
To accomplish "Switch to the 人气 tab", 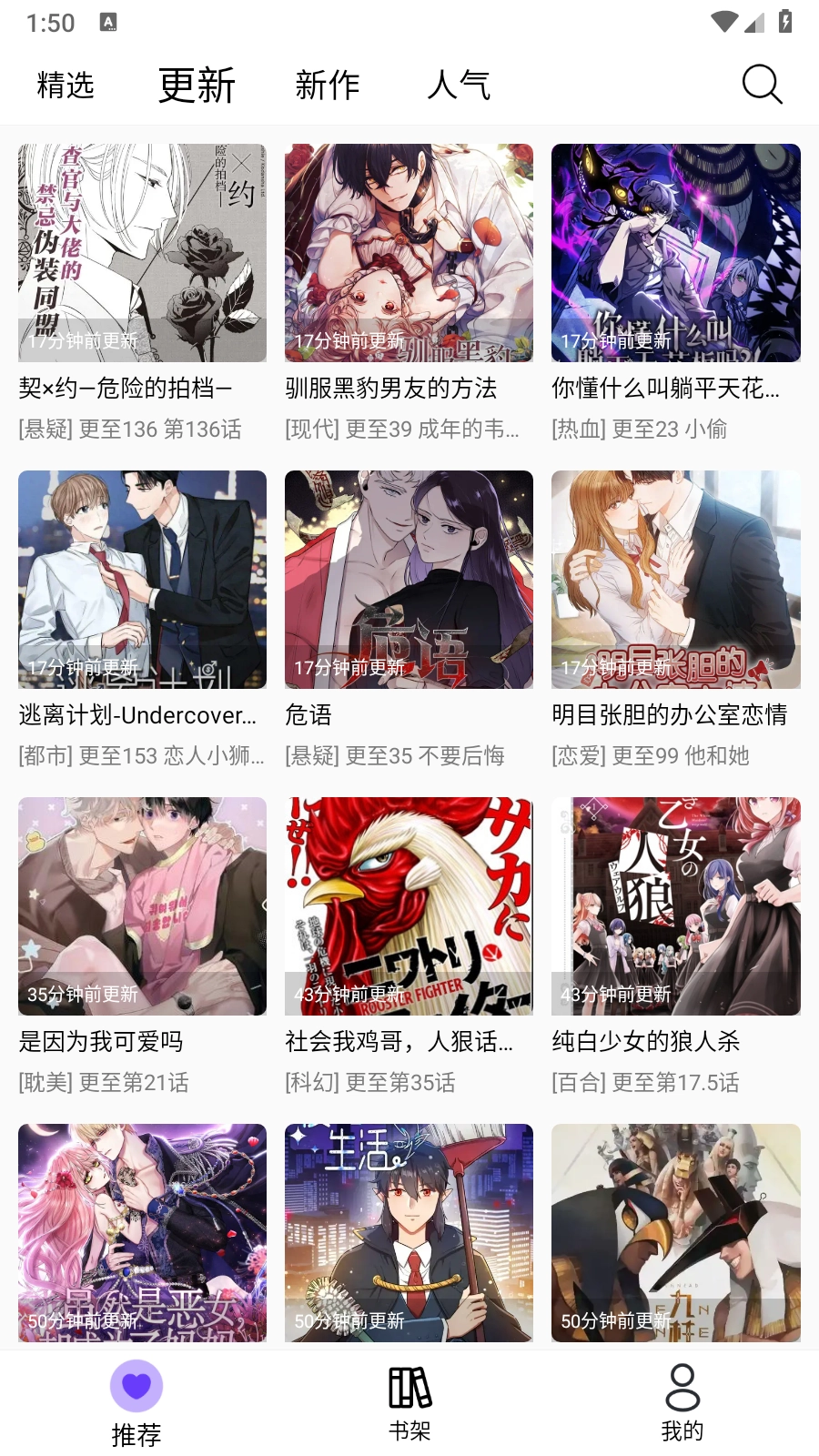I will click(460, 85).
